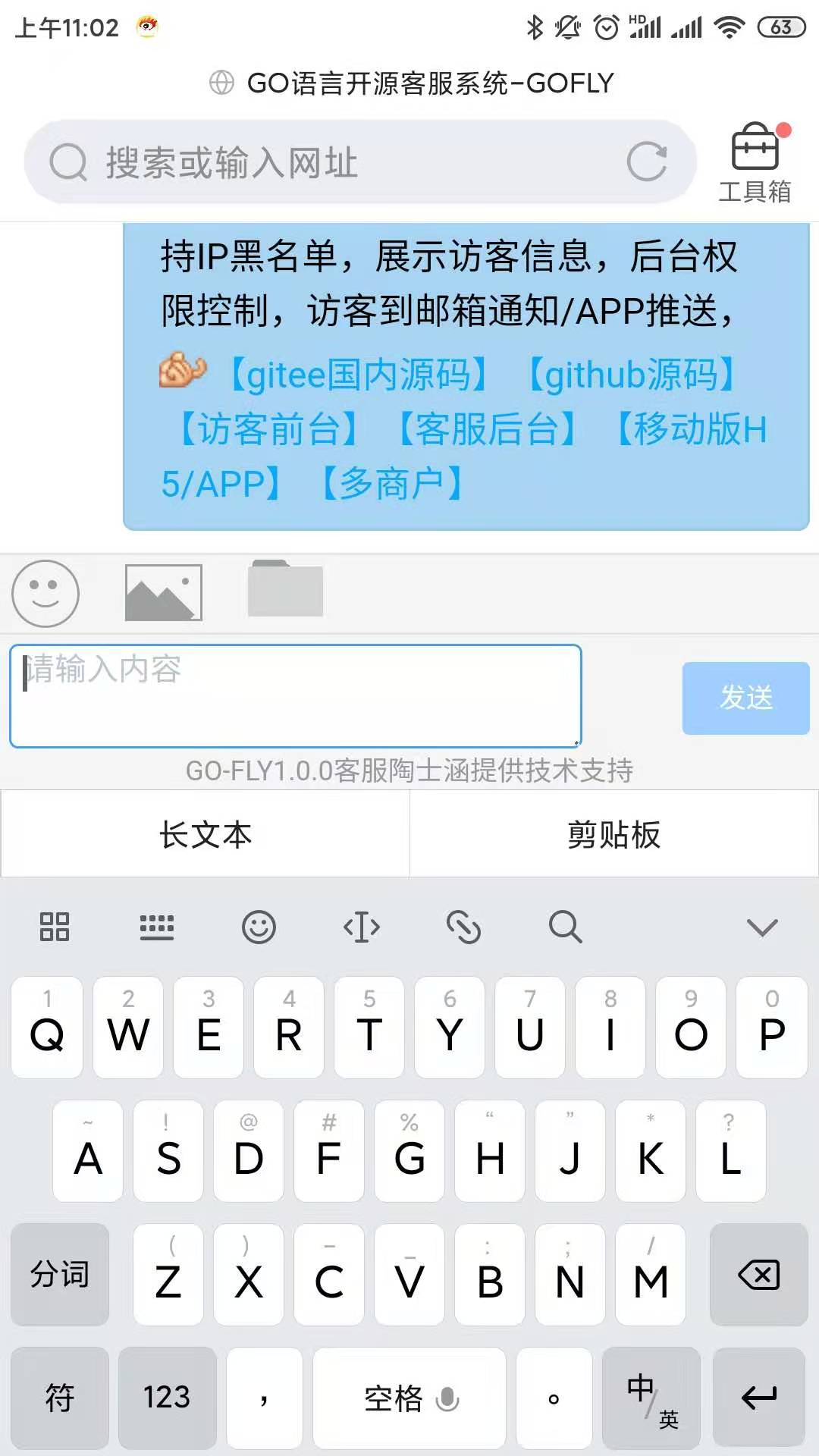Image resolution: width=819 pixels, height=1456 pixels.
Task: Open the 剪贴板 clipboard option
Action: 614,834
